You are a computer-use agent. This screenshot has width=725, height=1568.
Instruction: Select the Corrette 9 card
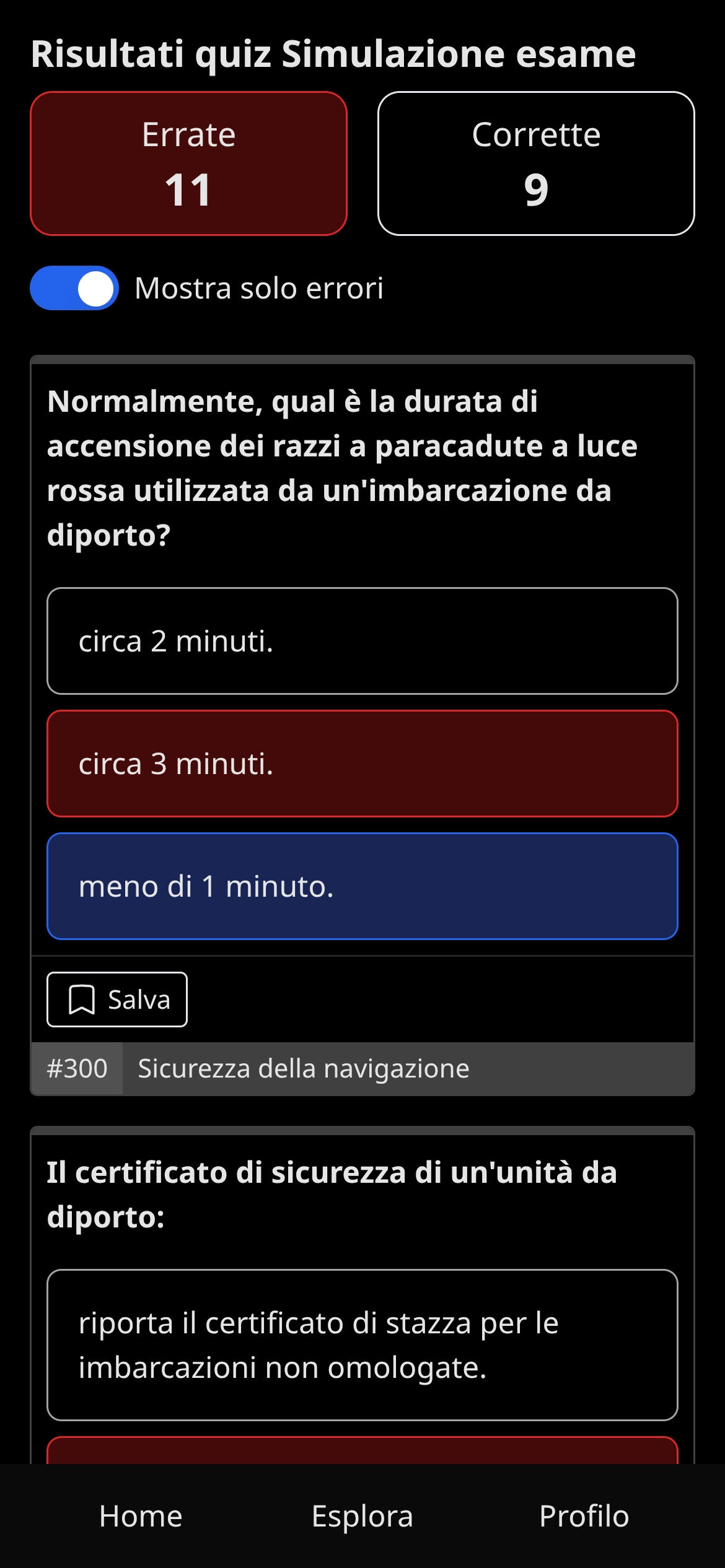pos(536,163)
